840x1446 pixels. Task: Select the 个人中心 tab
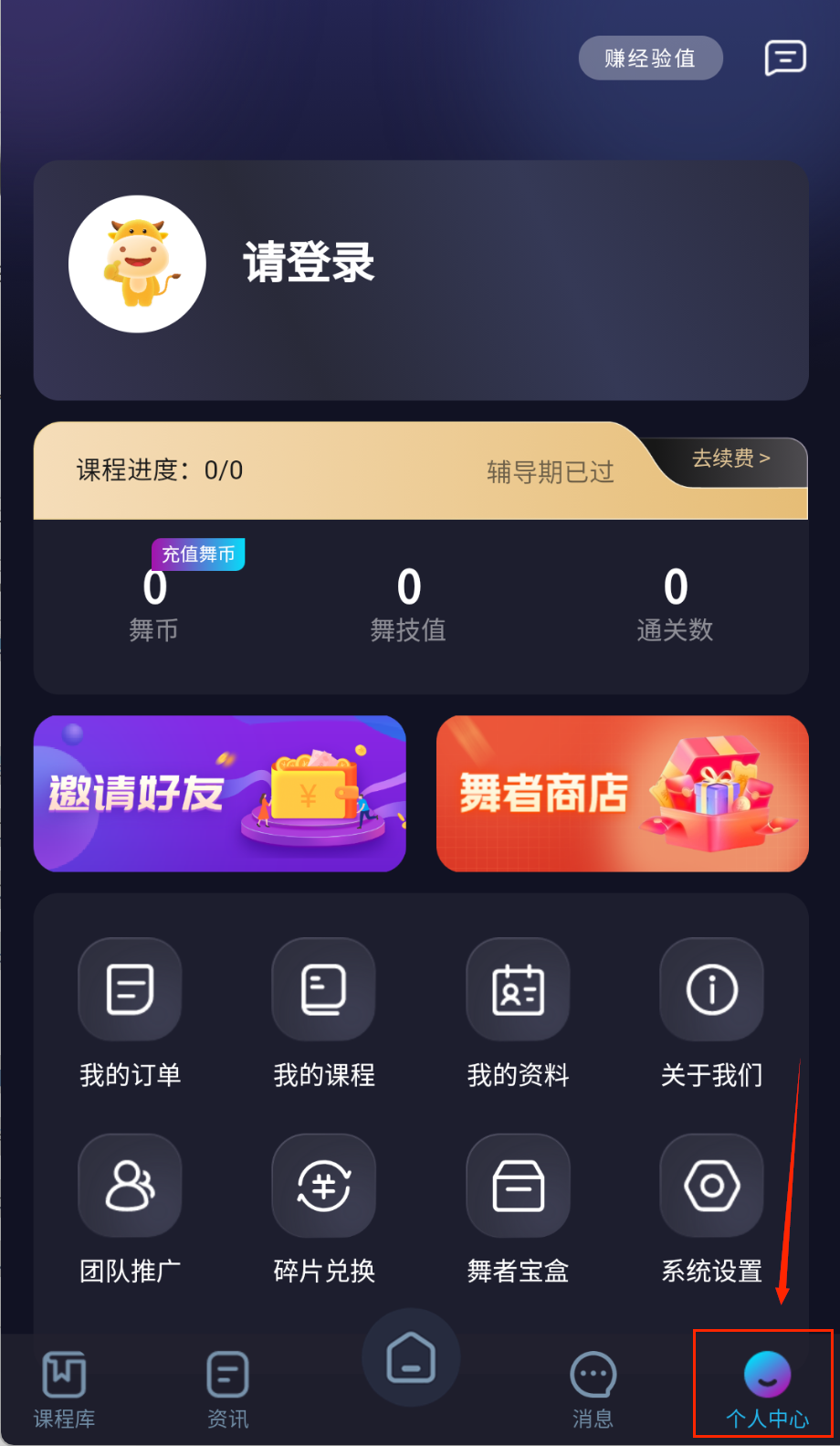pos(767,1388)
